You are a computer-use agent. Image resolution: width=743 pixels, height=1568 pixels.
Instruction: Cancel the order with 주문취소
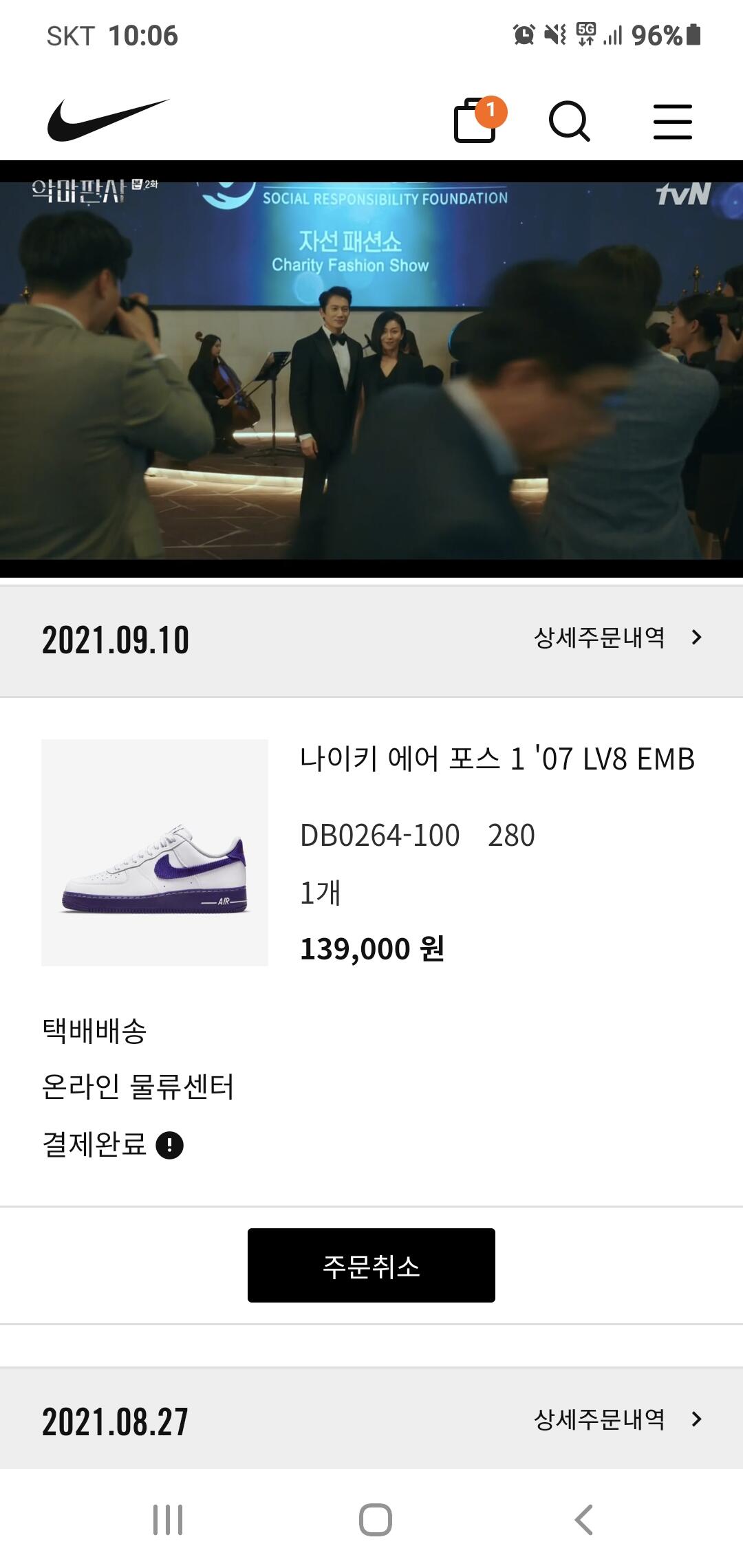click(x=371, y=1265)
